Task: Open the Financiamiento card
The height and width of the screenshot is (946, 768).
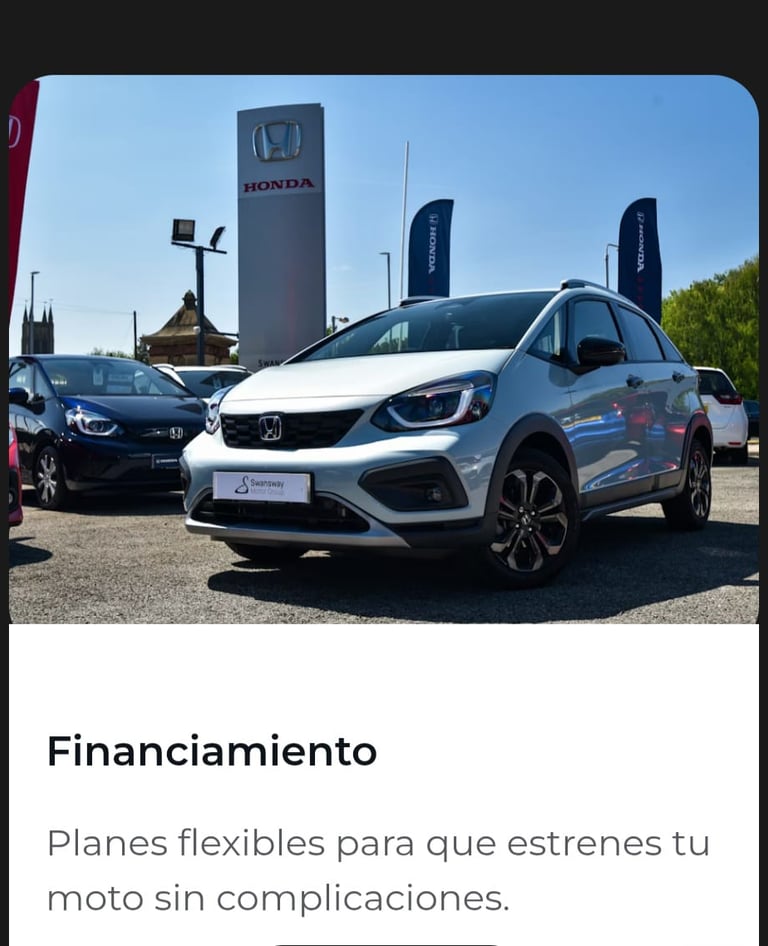Action: [x=384, y=510]
